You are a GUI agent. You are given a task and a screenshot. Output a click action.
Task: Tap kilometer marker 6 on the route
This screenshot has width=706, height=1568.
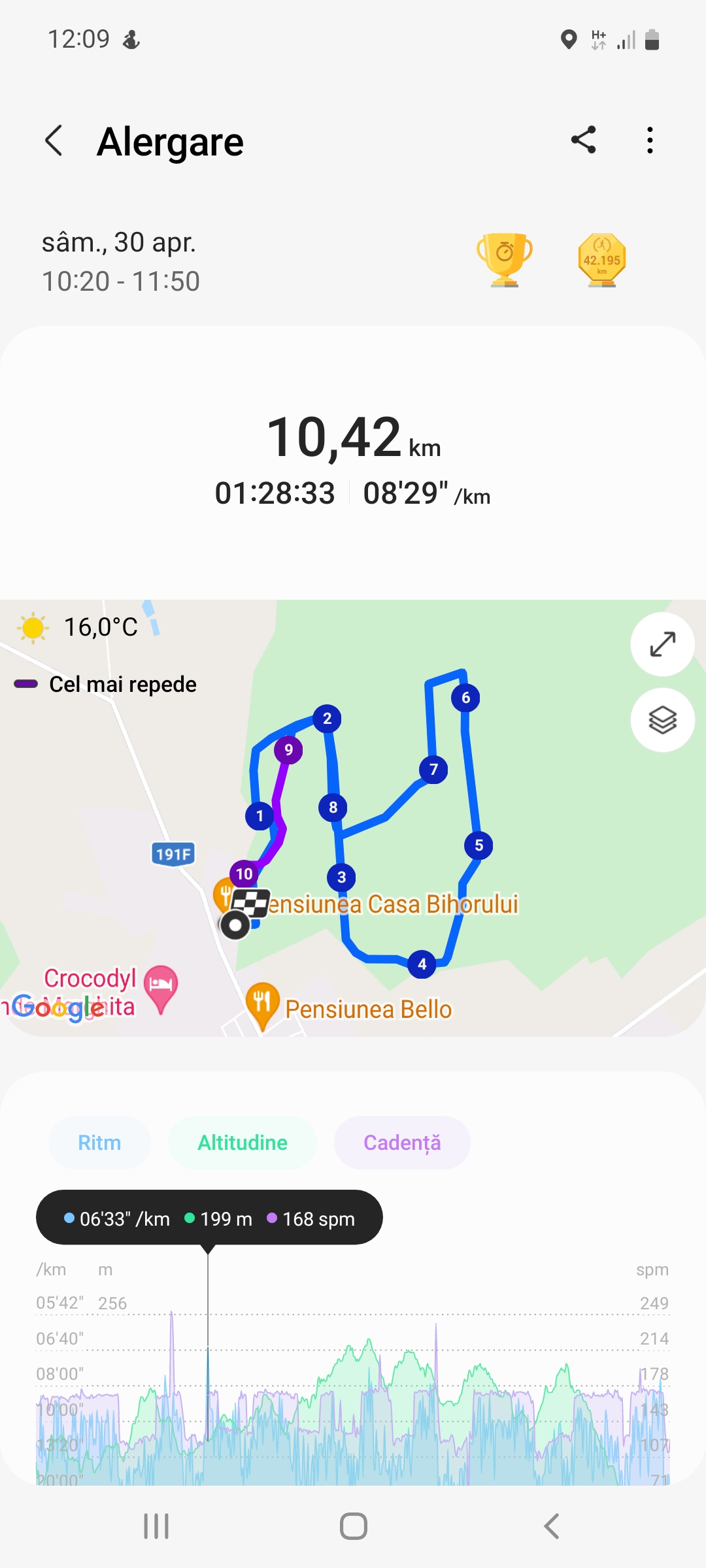pyautogui.click(x=465, y=698)
